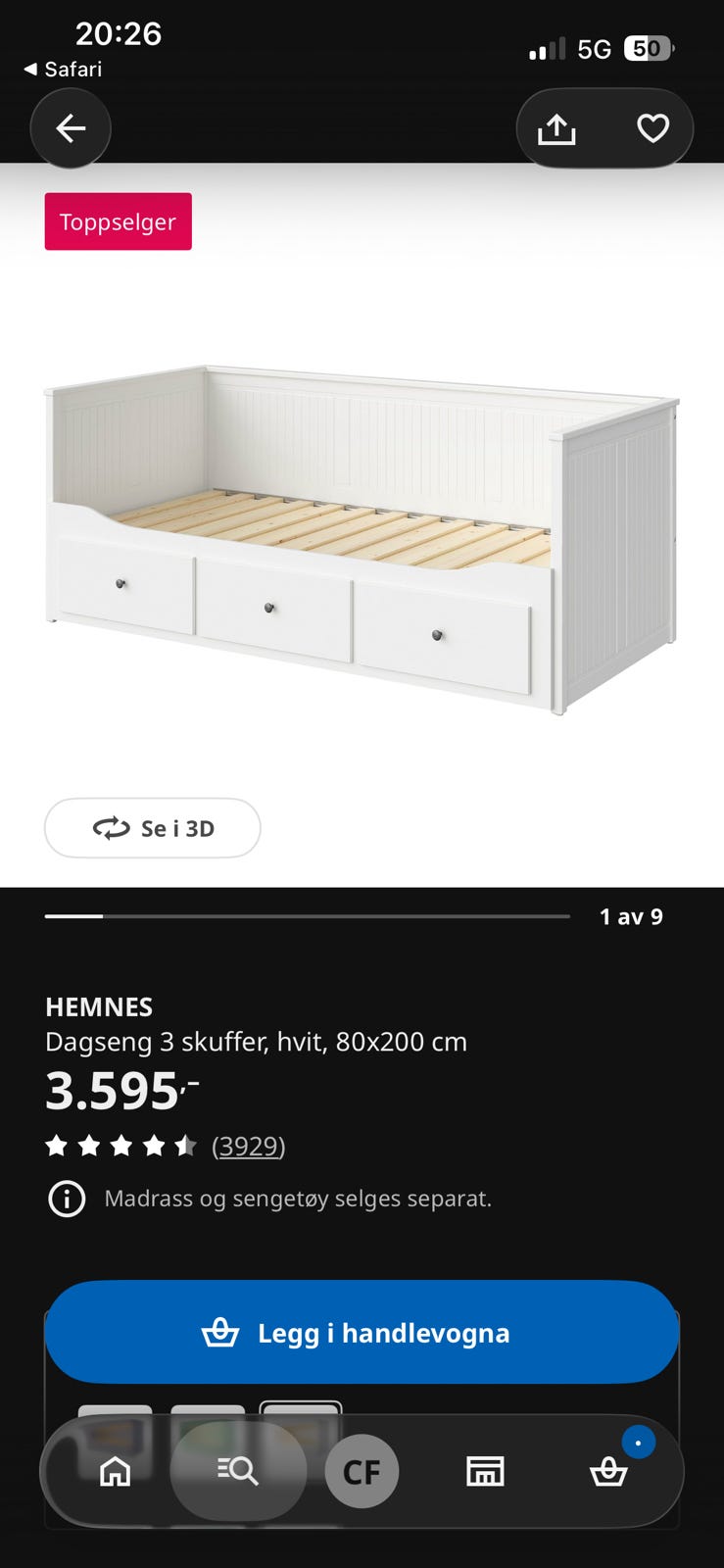This screenshot has width=724, height=1568.
Task: Switch to the home tab
Action: pos(116,1471)
